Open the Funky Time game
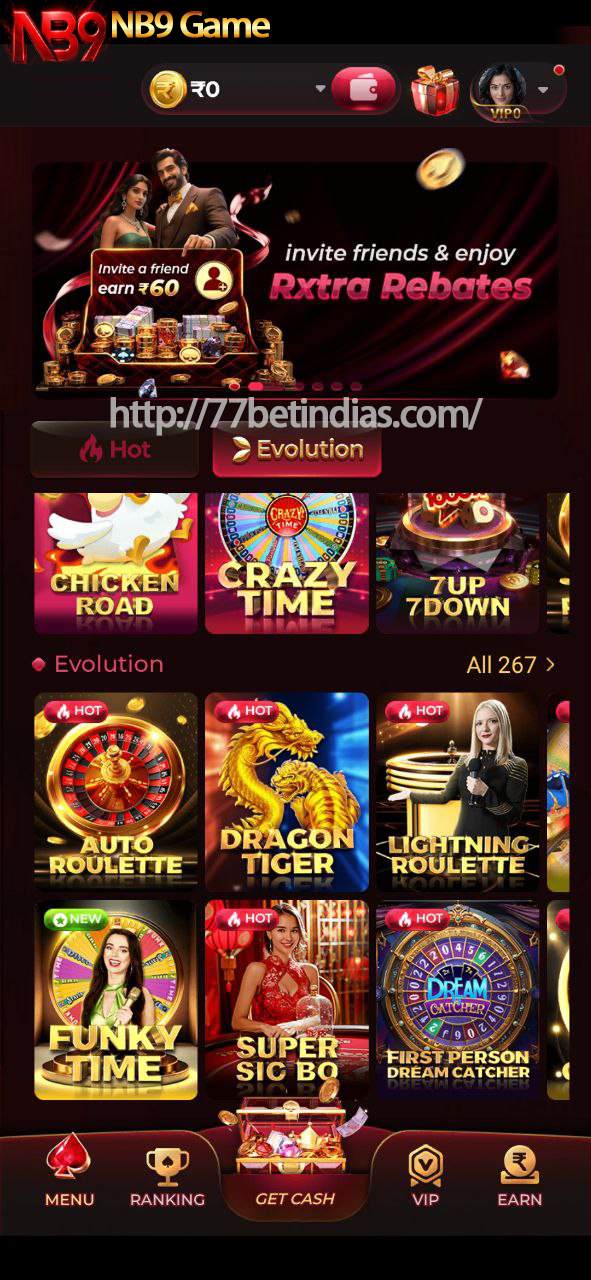The image size is (591, 1280). point(116,1000)
